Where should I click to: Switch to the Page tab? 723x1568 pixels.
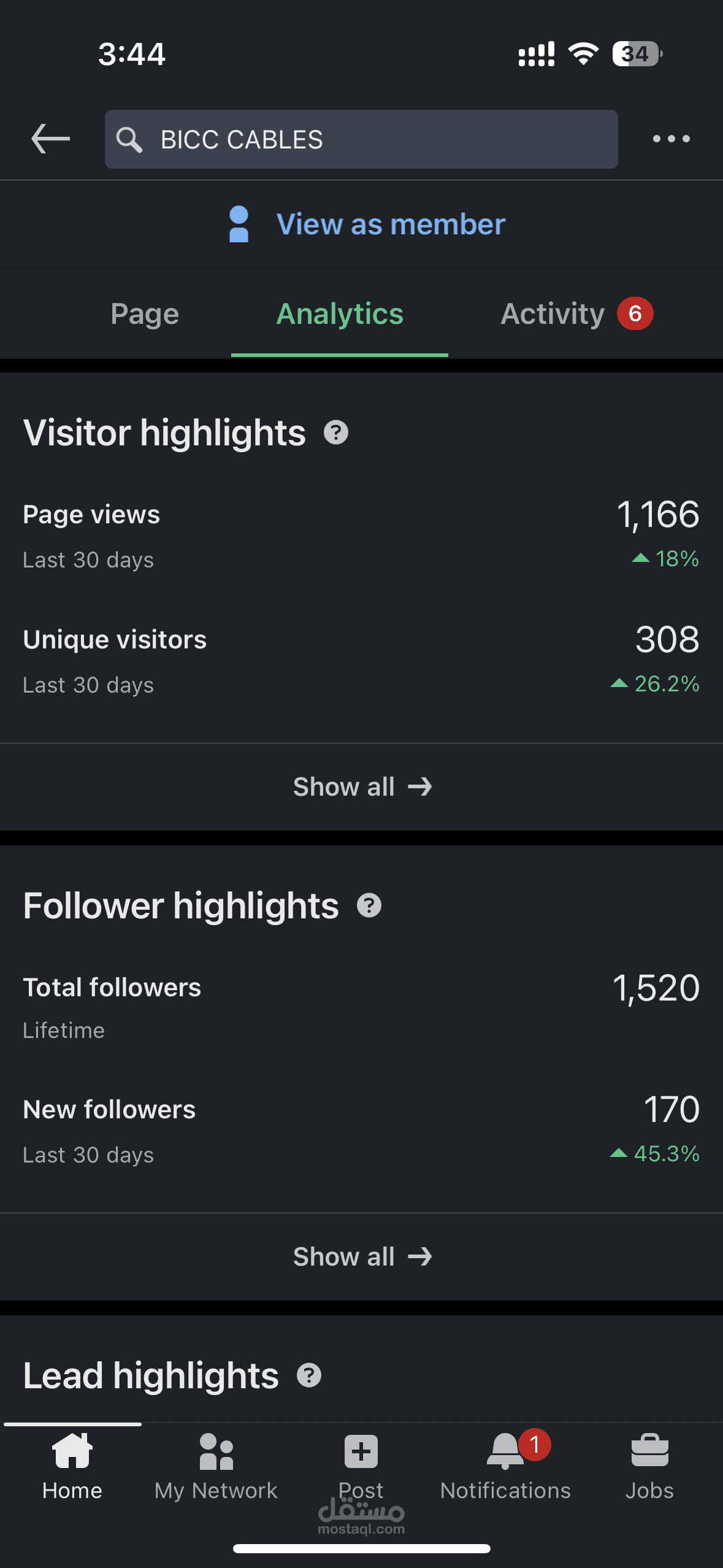point(145,314)
